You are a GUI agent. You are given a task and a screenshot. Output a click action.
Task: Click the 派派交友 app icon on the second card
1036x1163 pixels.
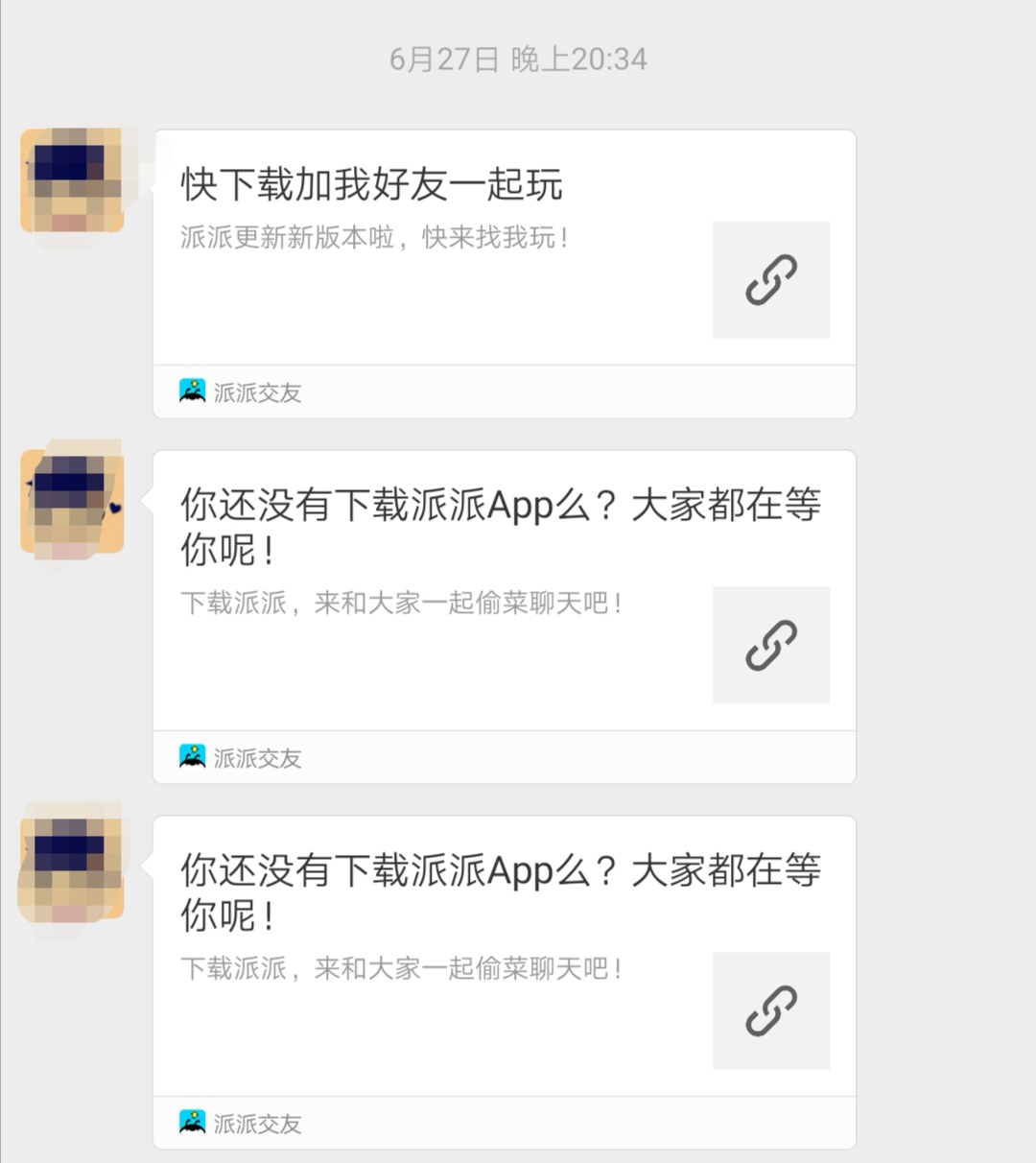tap(193, 757)
